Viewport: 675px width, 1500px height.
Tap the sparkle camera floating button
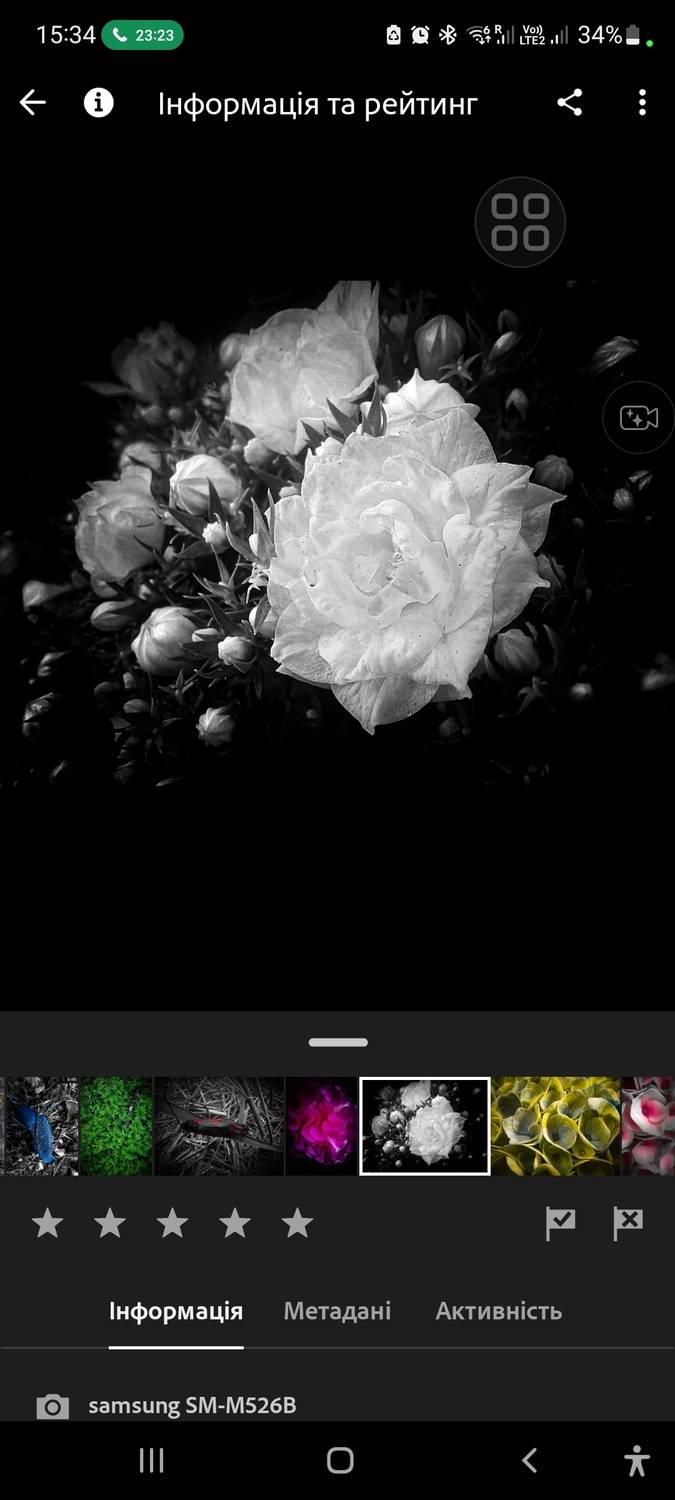(638, 418)
